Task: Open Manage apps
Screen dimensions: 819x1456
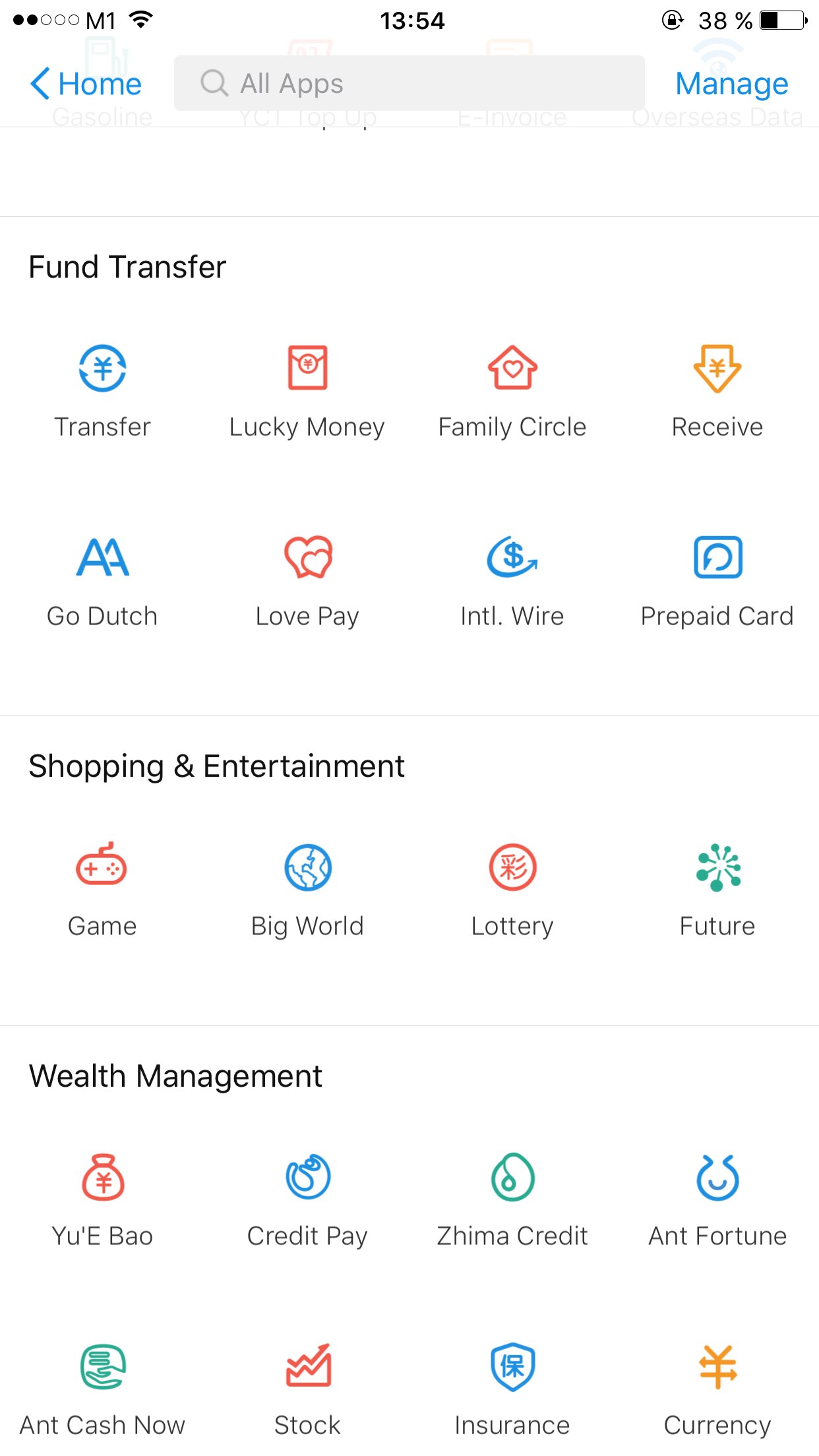Action: (731, 84)
